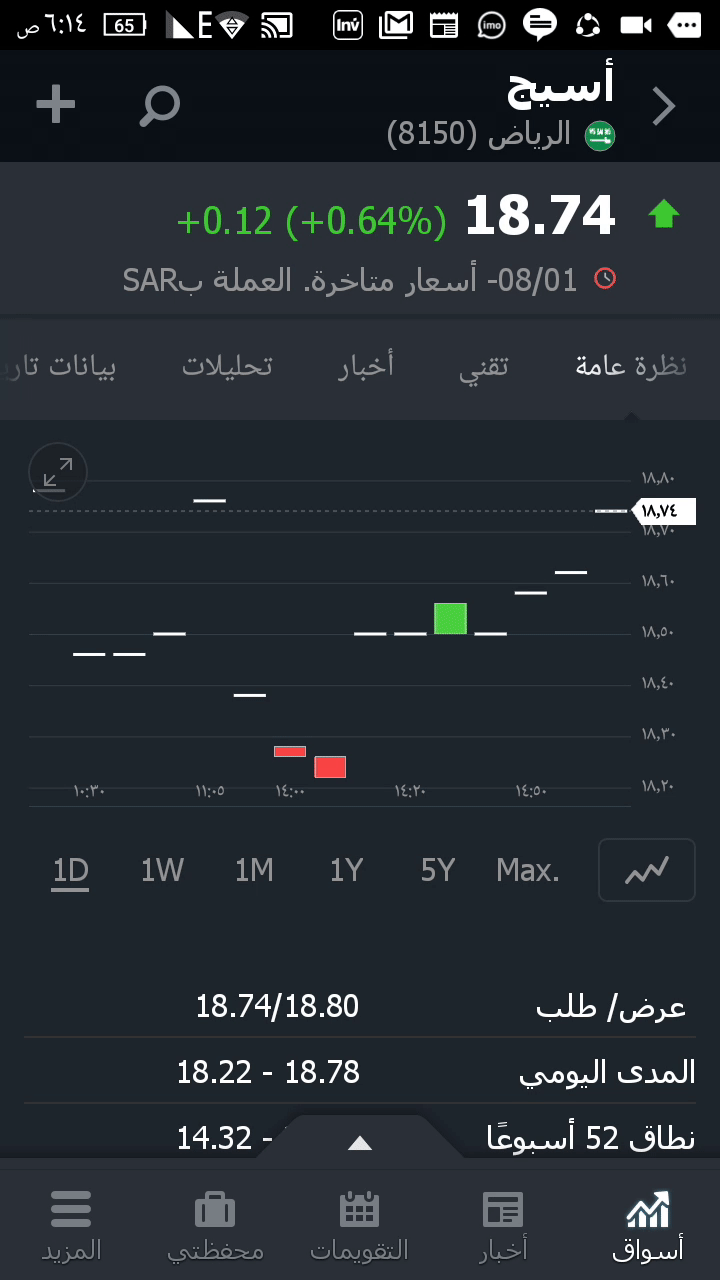Image resolution: width=720 pixels, height=1280 pixels.
Task: Switch to the تحليلات tab
Action: tap(227, 367)
